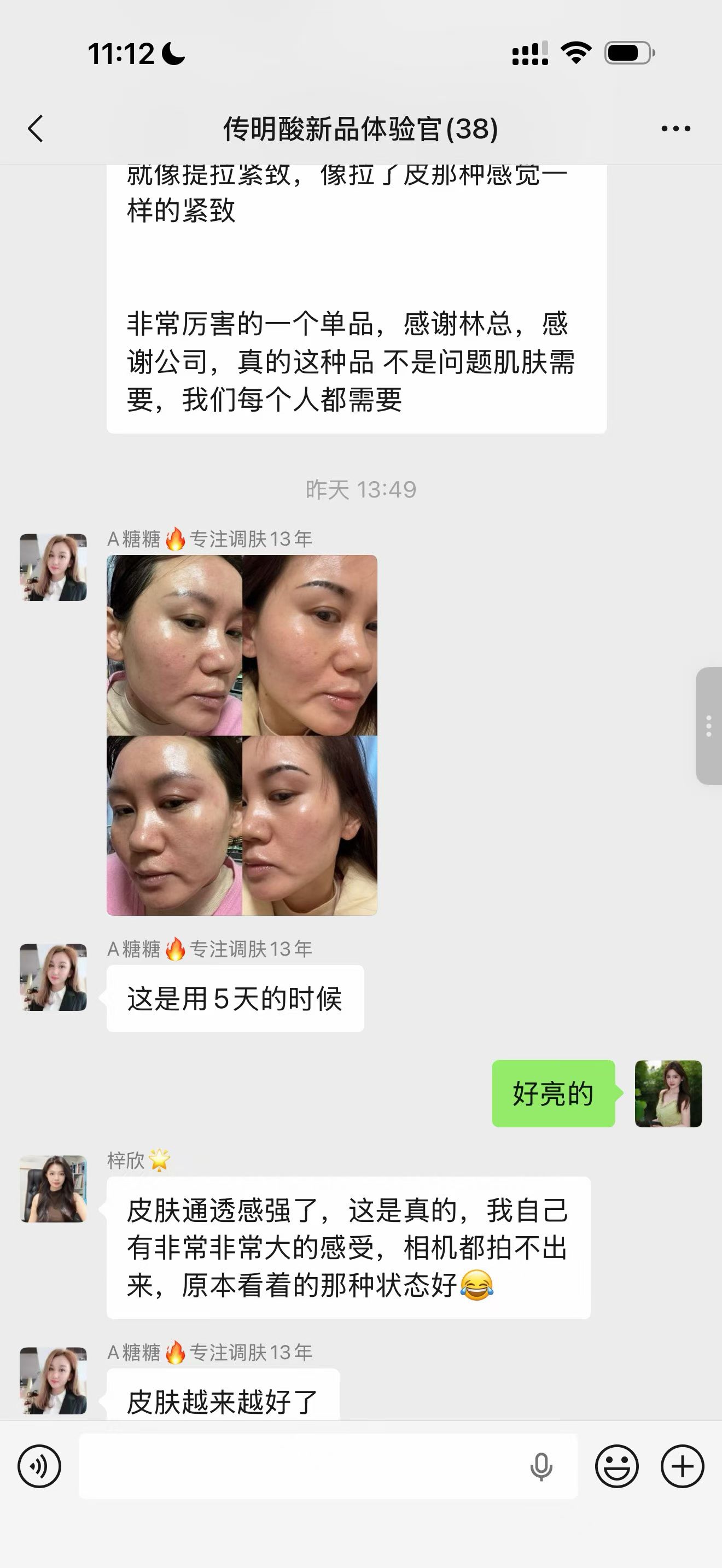Open the plus attachments menu

682,1466
